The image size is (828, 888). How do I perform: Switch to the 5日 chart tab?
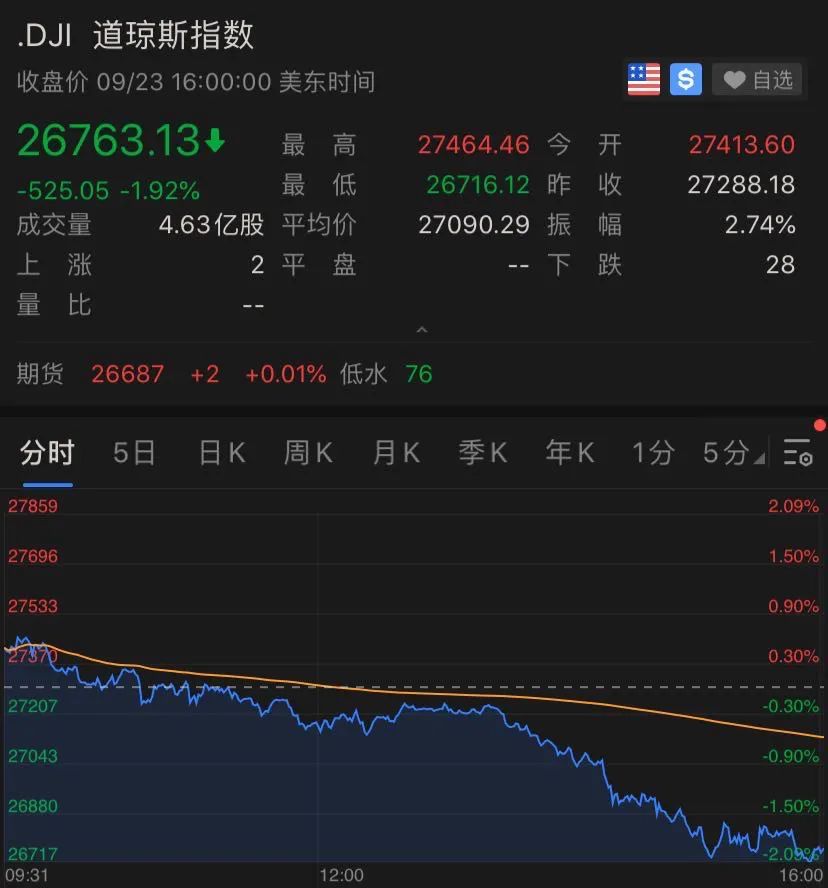(x=133, y=453)
